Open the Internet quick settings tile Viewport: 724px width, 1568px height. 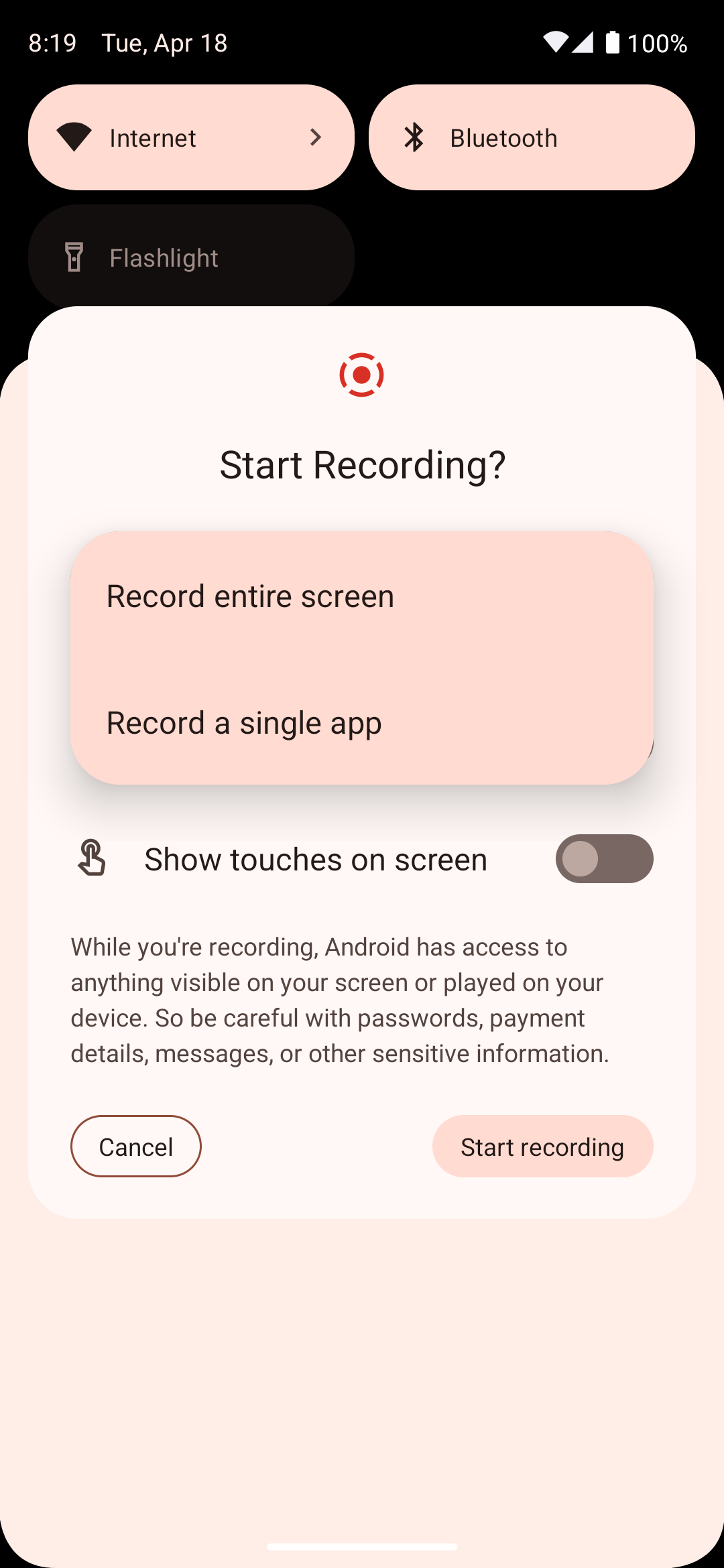(191, 137)
